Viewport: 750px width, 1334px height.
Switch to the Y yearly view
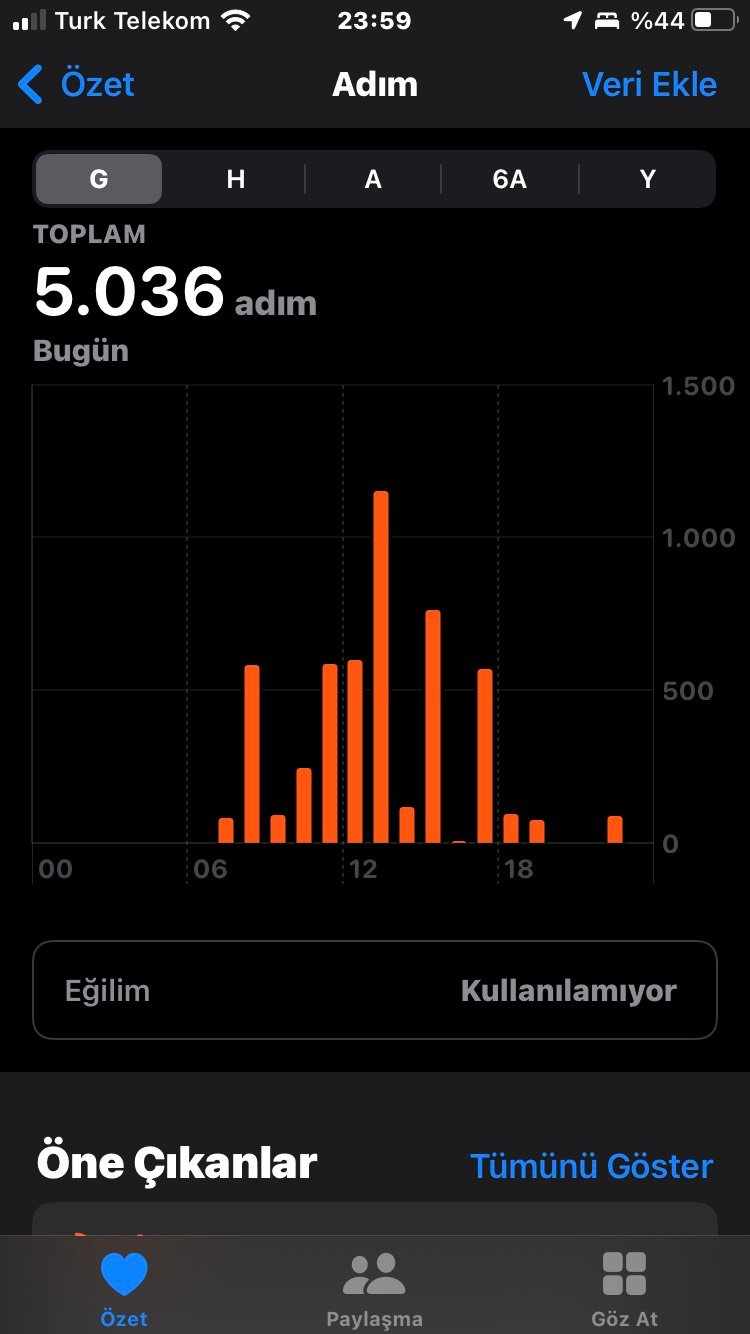coord(647,179)
